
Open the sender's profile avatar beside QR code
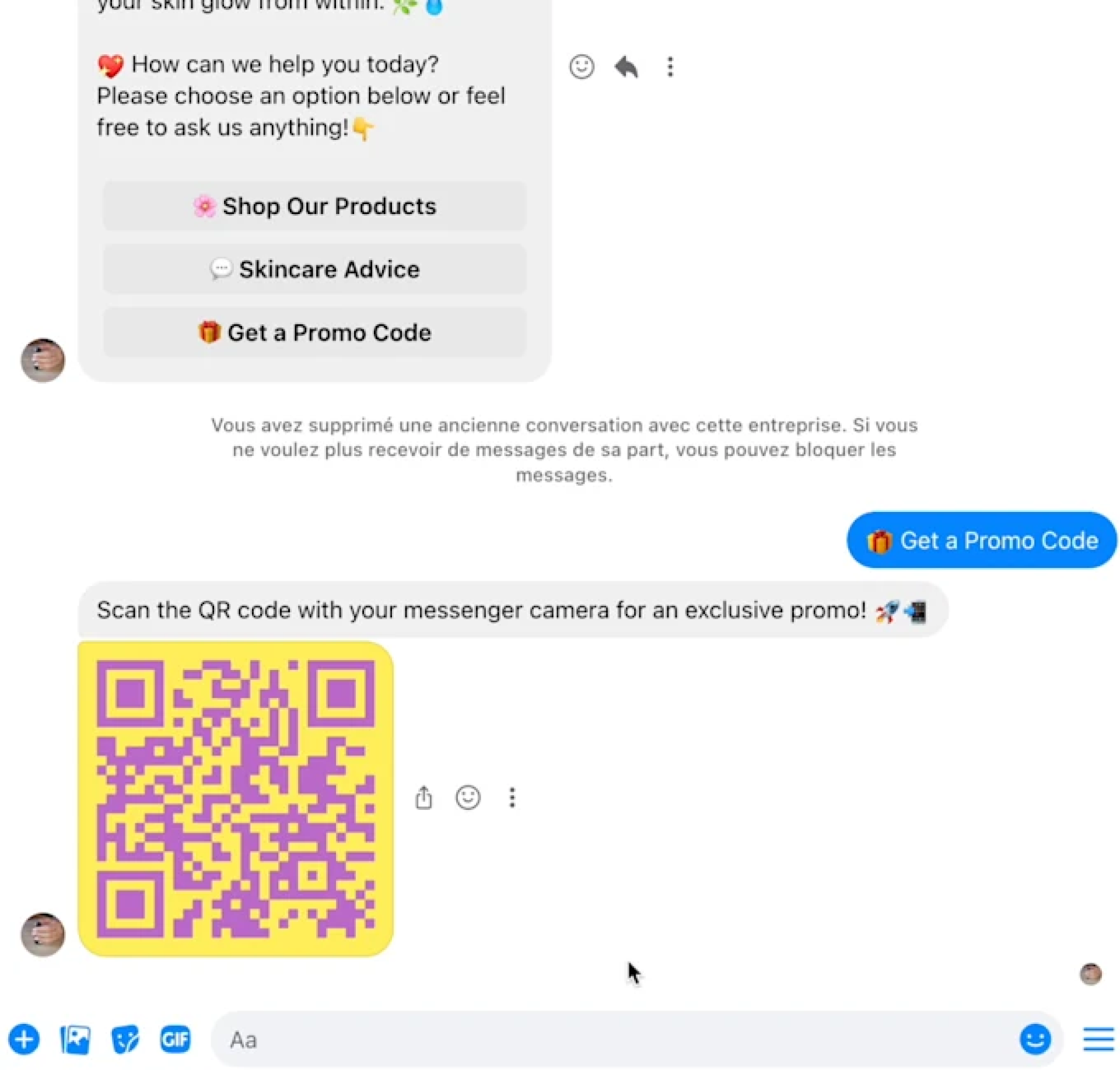(x=43, y=934)
